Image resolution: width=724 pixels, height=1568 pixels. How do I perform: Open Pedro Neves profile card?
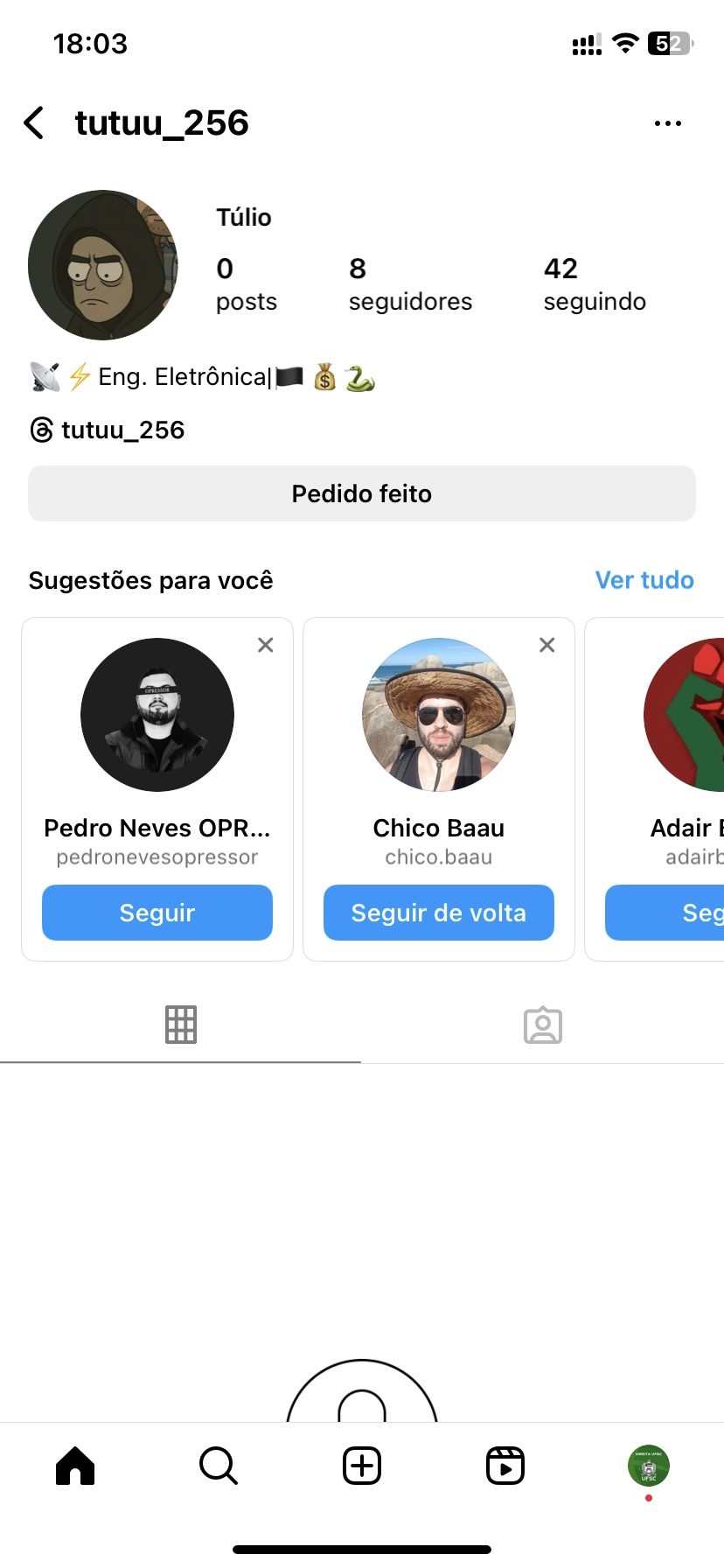click(157, 715)
